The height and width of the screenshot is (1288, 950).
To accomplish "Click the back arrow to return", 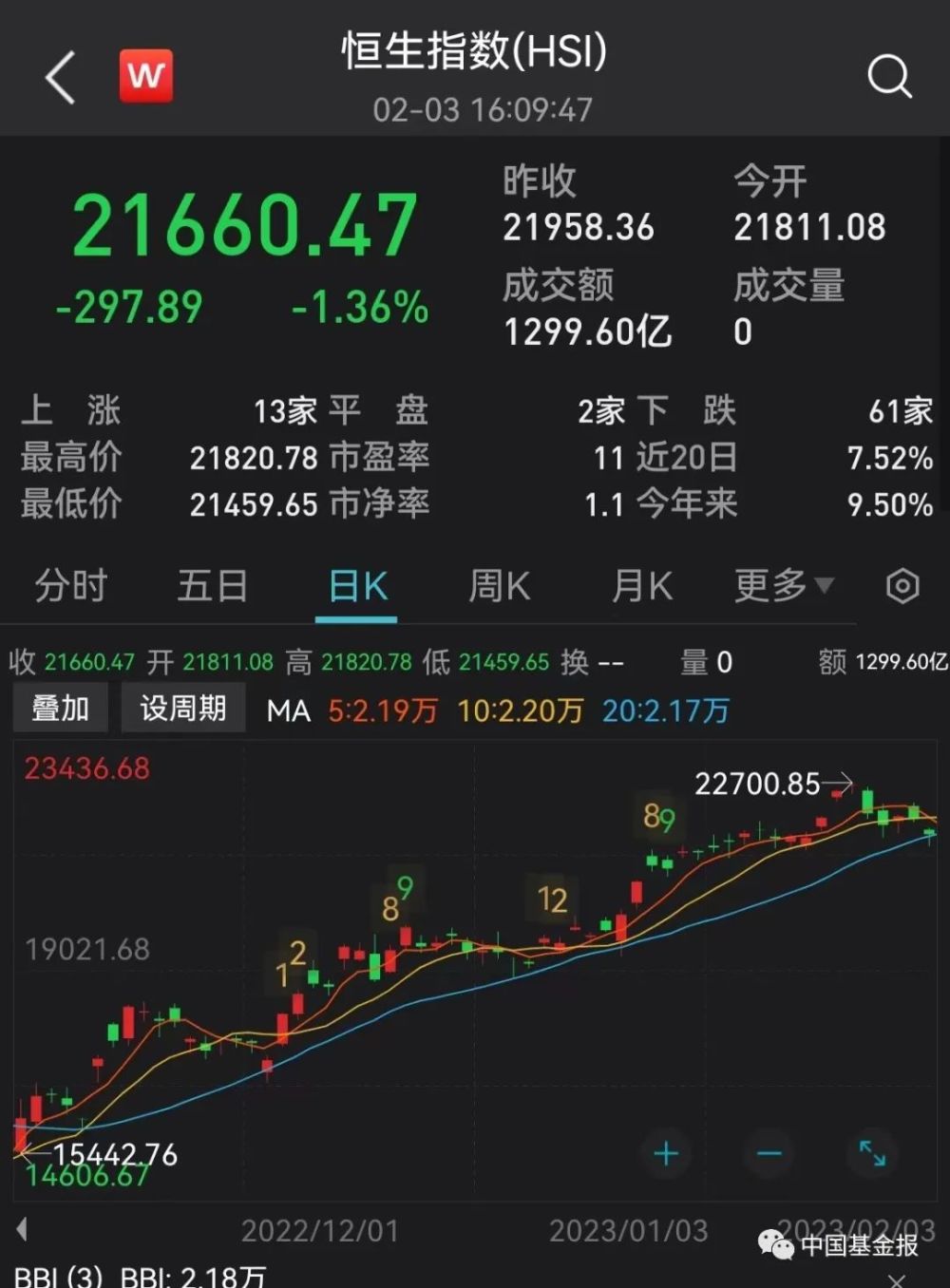I will pyautogui.click(x=59, y=76).
